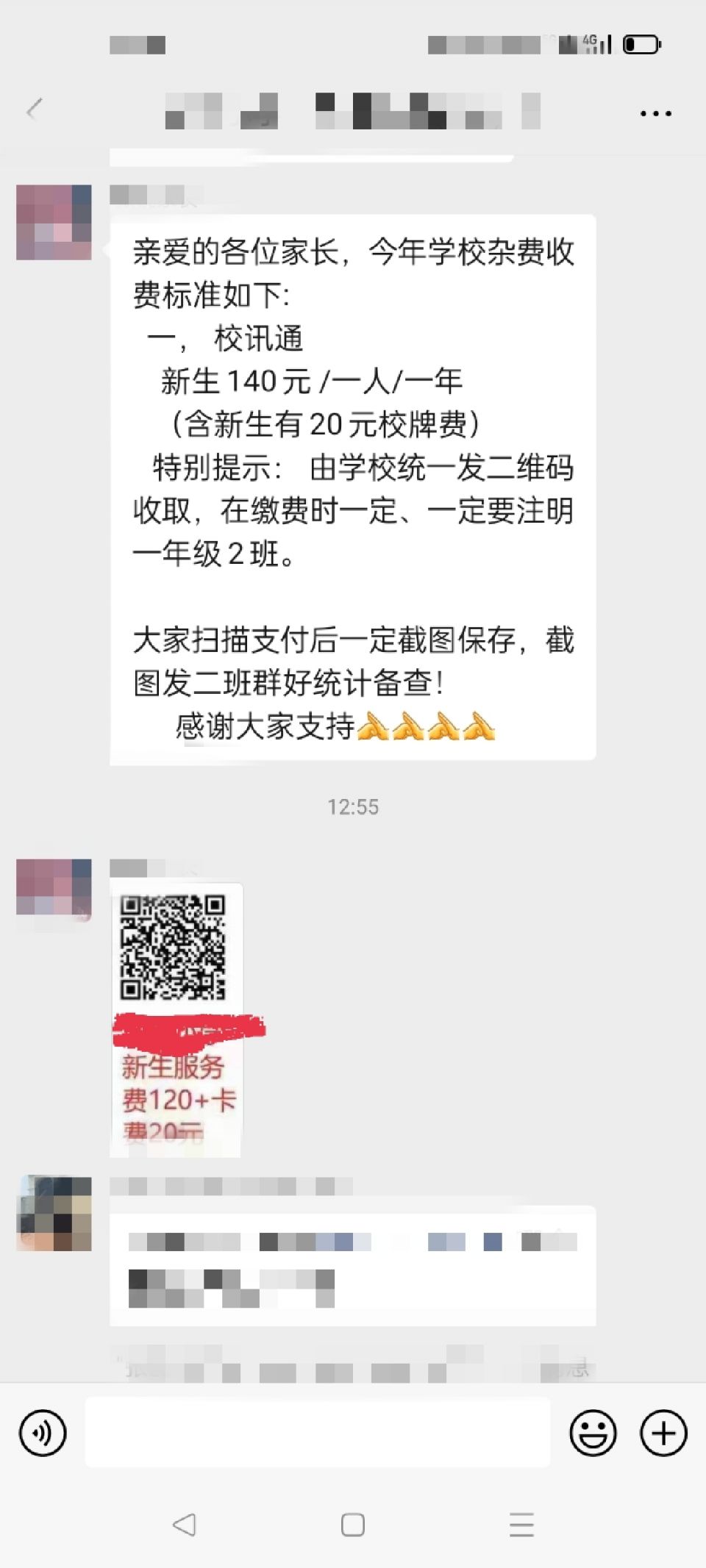Image resolution: width=706 pixels, height=1568 pixels.
Task: Tap the system back button
Action: 184,1525
